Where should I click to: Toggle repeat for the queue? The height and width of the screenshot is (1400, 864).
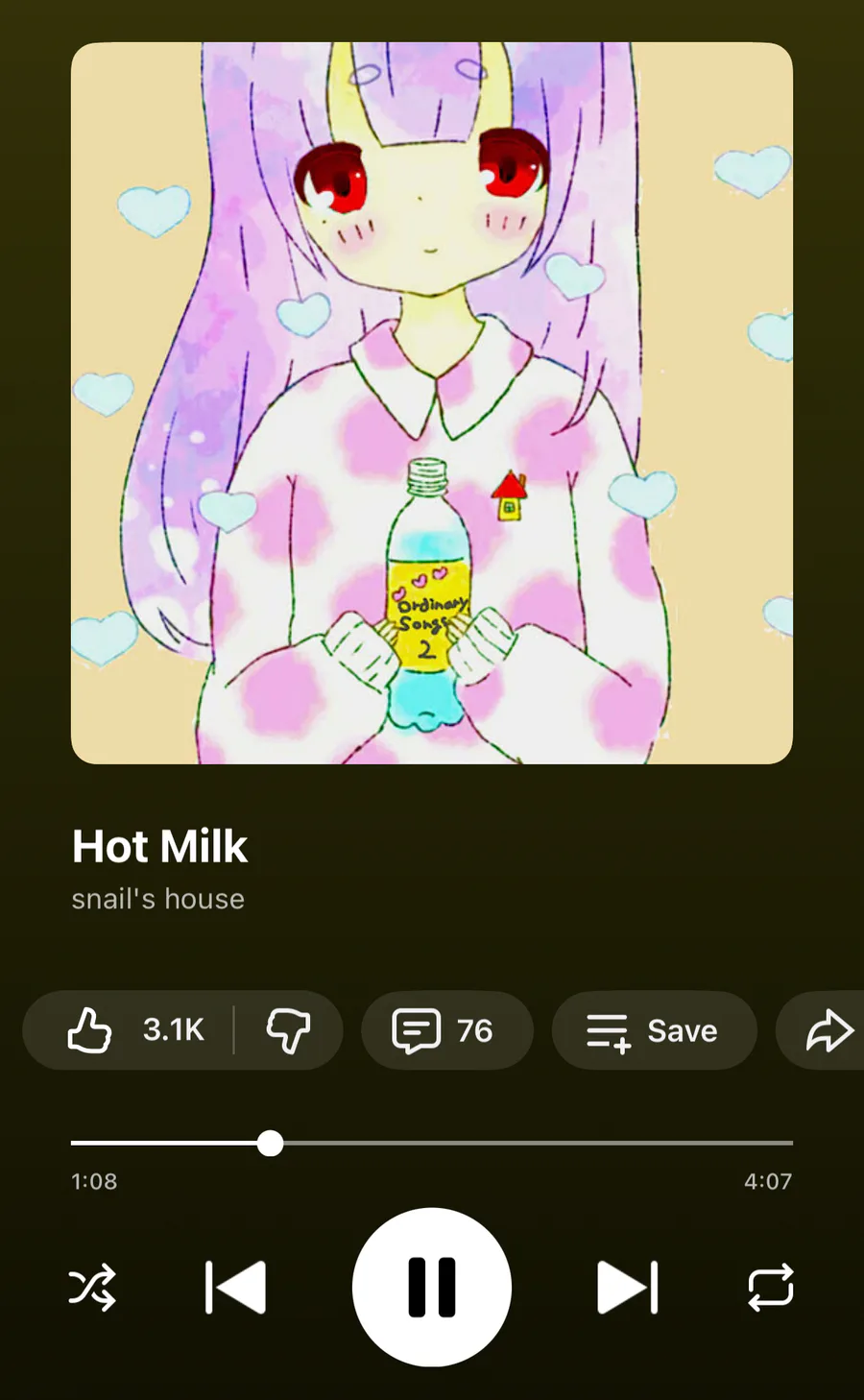tap(771, 1287)
